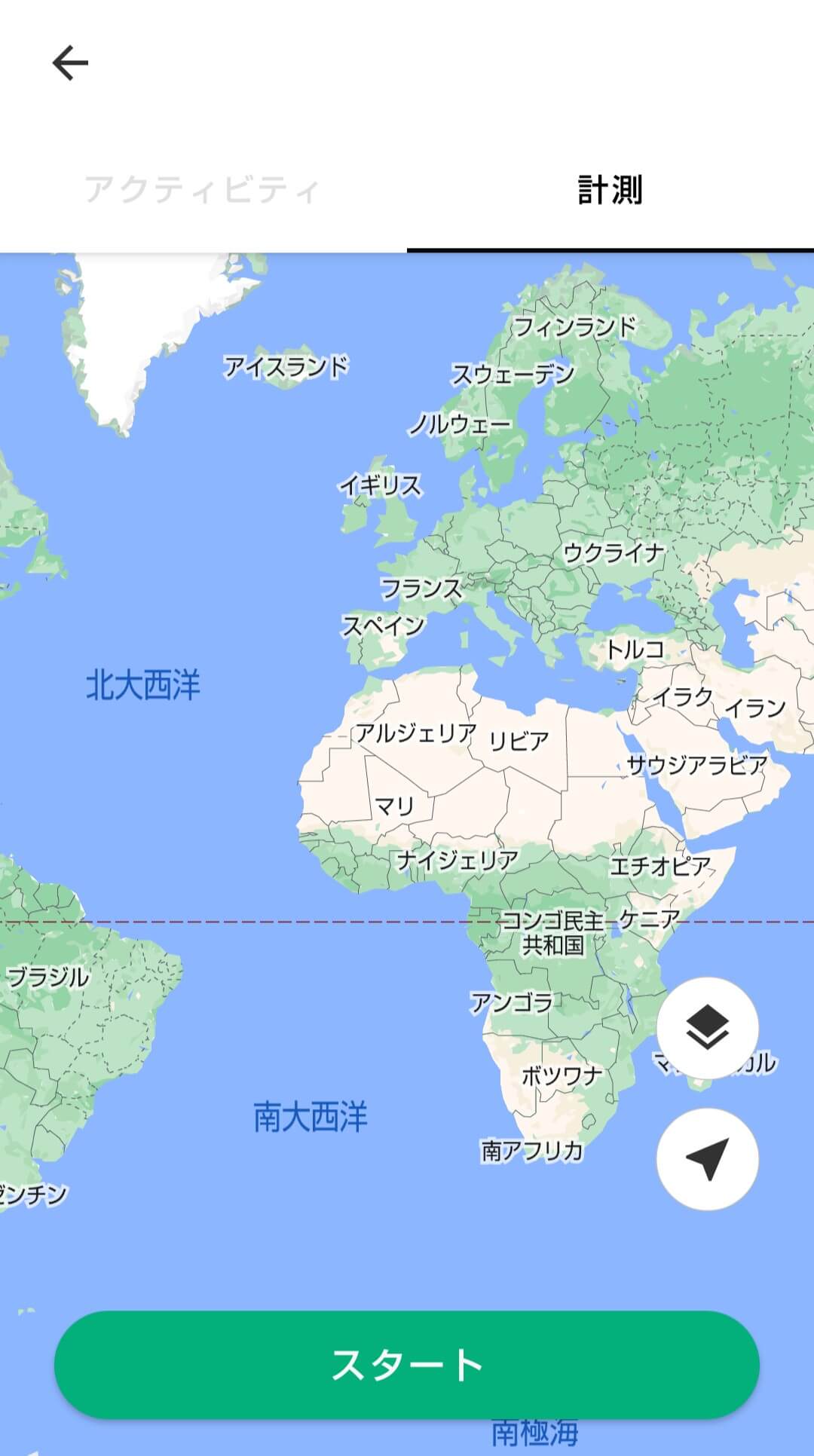Tap the green スタート button
The width and height of the screenshot is (814, 1456).
click(x=407, y=1365)
